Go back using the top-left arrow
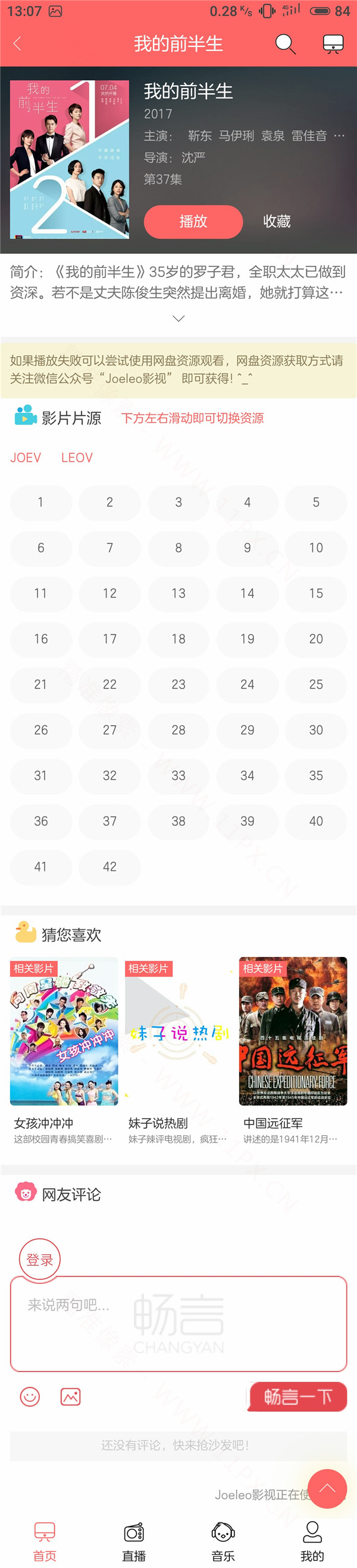 point(17,44)
